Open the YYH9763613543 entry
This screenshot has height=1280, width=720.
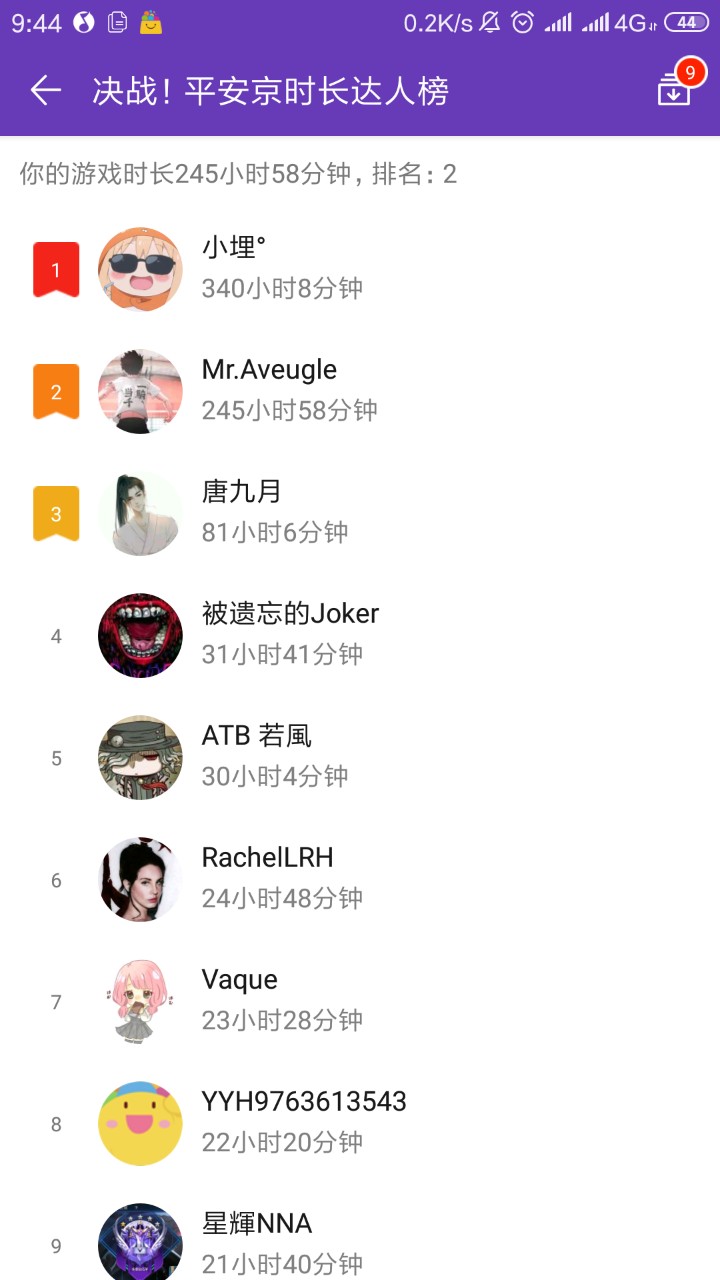click(360, 1123)
